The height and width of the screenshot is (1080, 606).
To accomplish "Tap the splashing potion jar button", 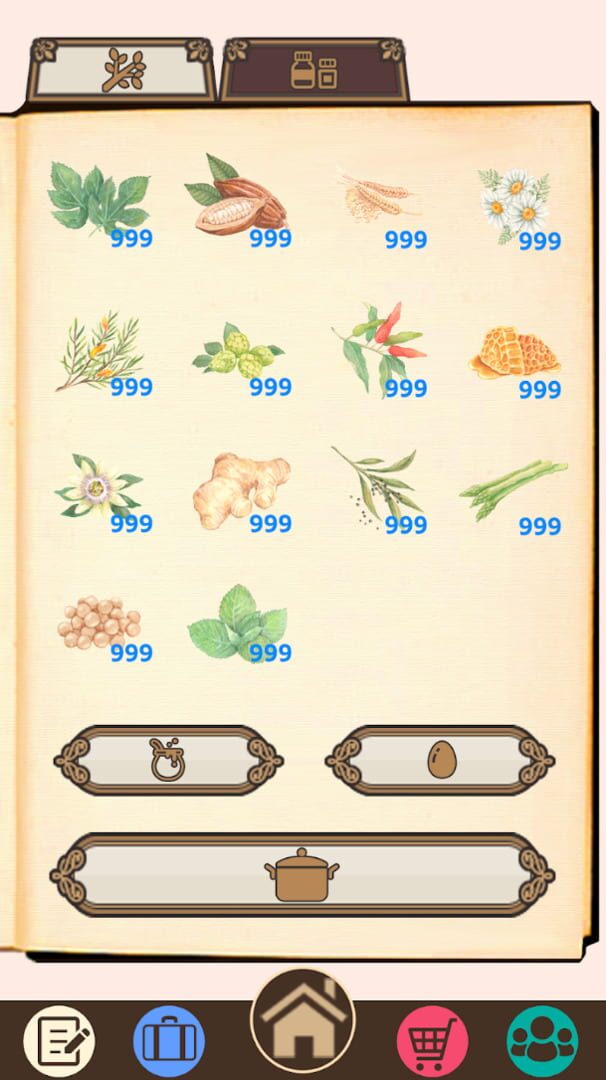I will coord(169,760).
